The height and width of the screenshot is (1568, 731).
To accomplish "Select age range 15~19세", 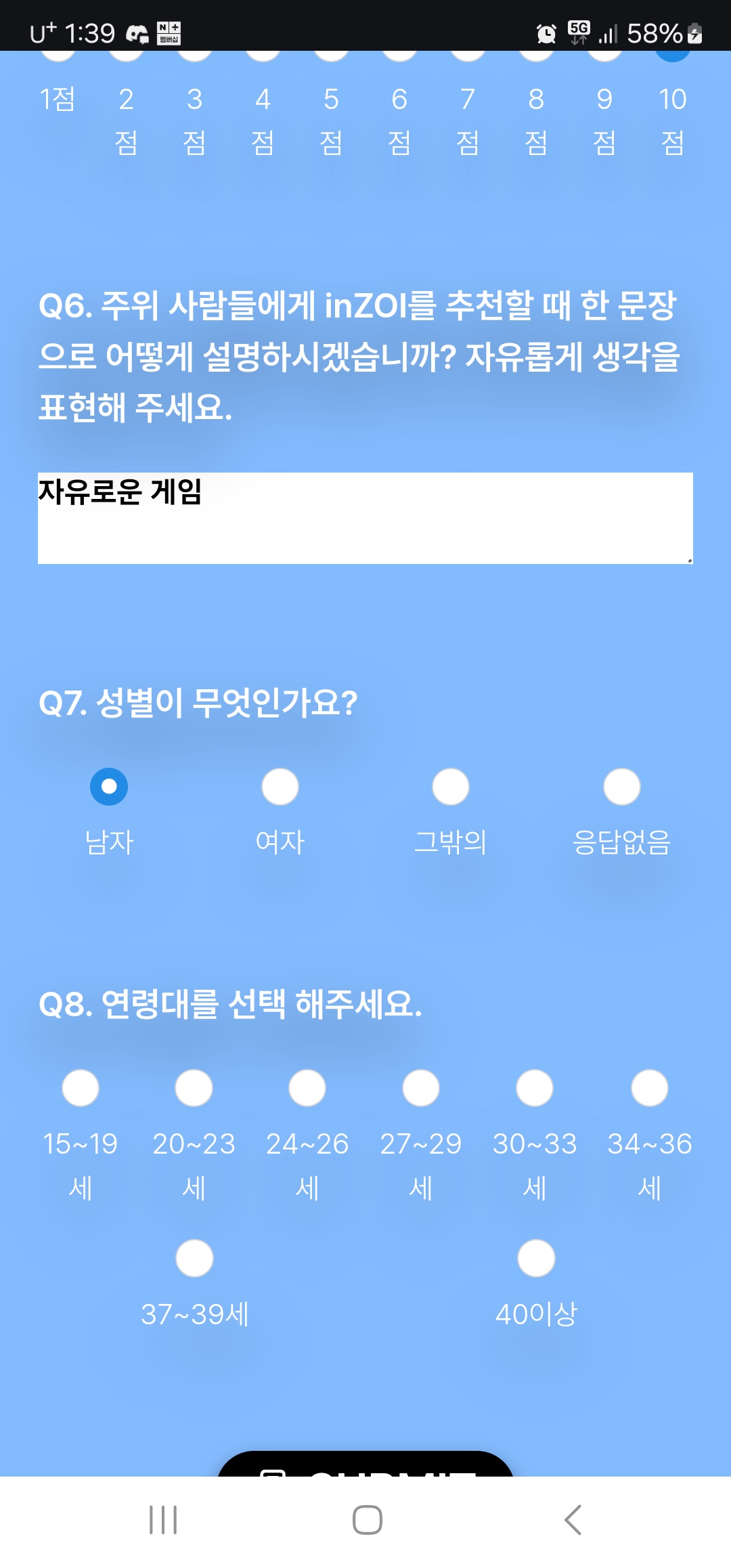I will point(81,1088).
